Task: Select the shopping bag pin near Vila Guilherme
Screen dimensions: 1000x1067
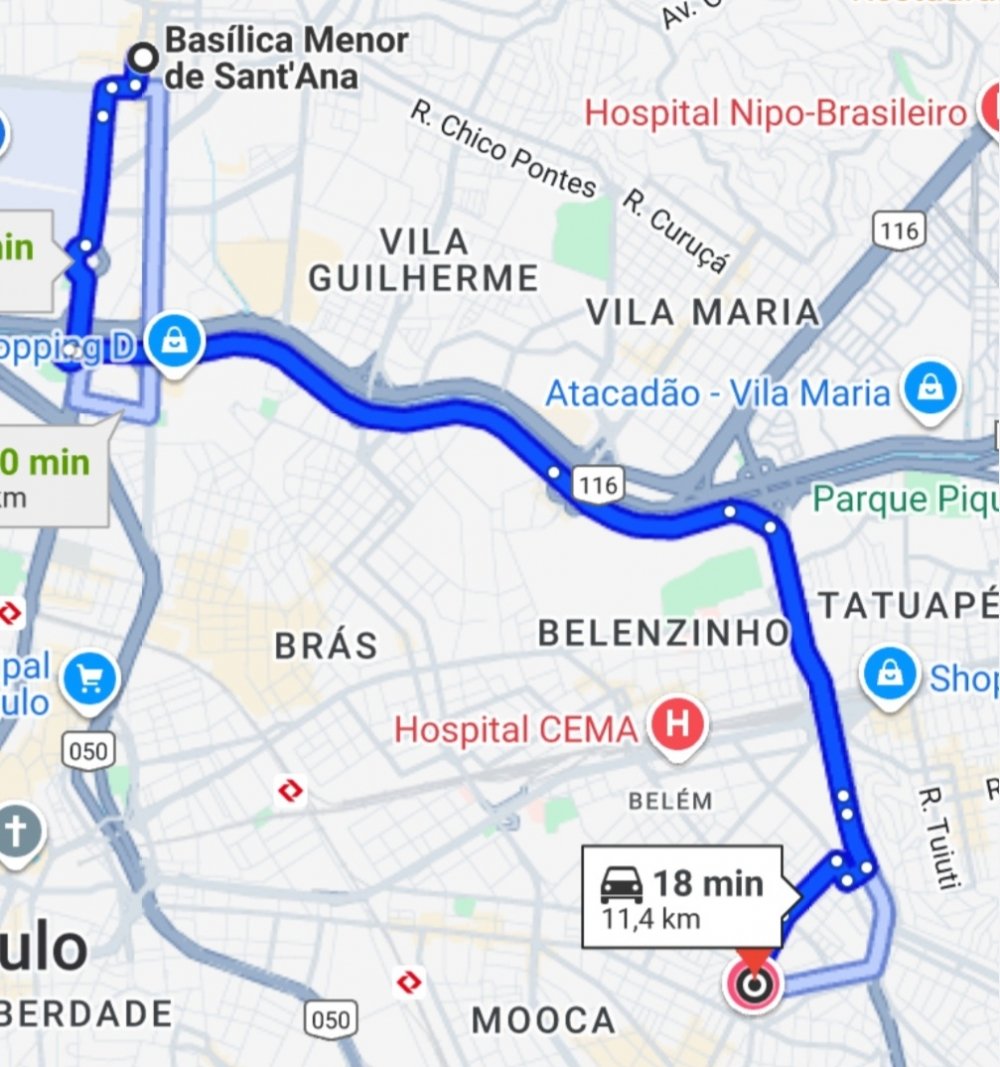Action: [x=176, y=343]
